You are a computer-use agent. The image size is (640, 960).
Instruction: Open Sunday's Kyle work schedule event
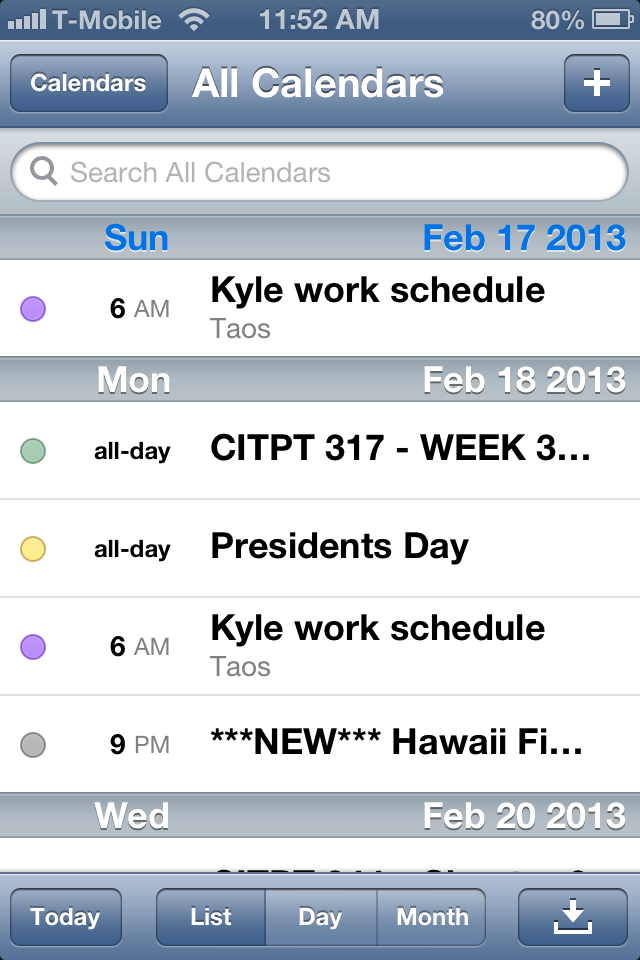377,308
